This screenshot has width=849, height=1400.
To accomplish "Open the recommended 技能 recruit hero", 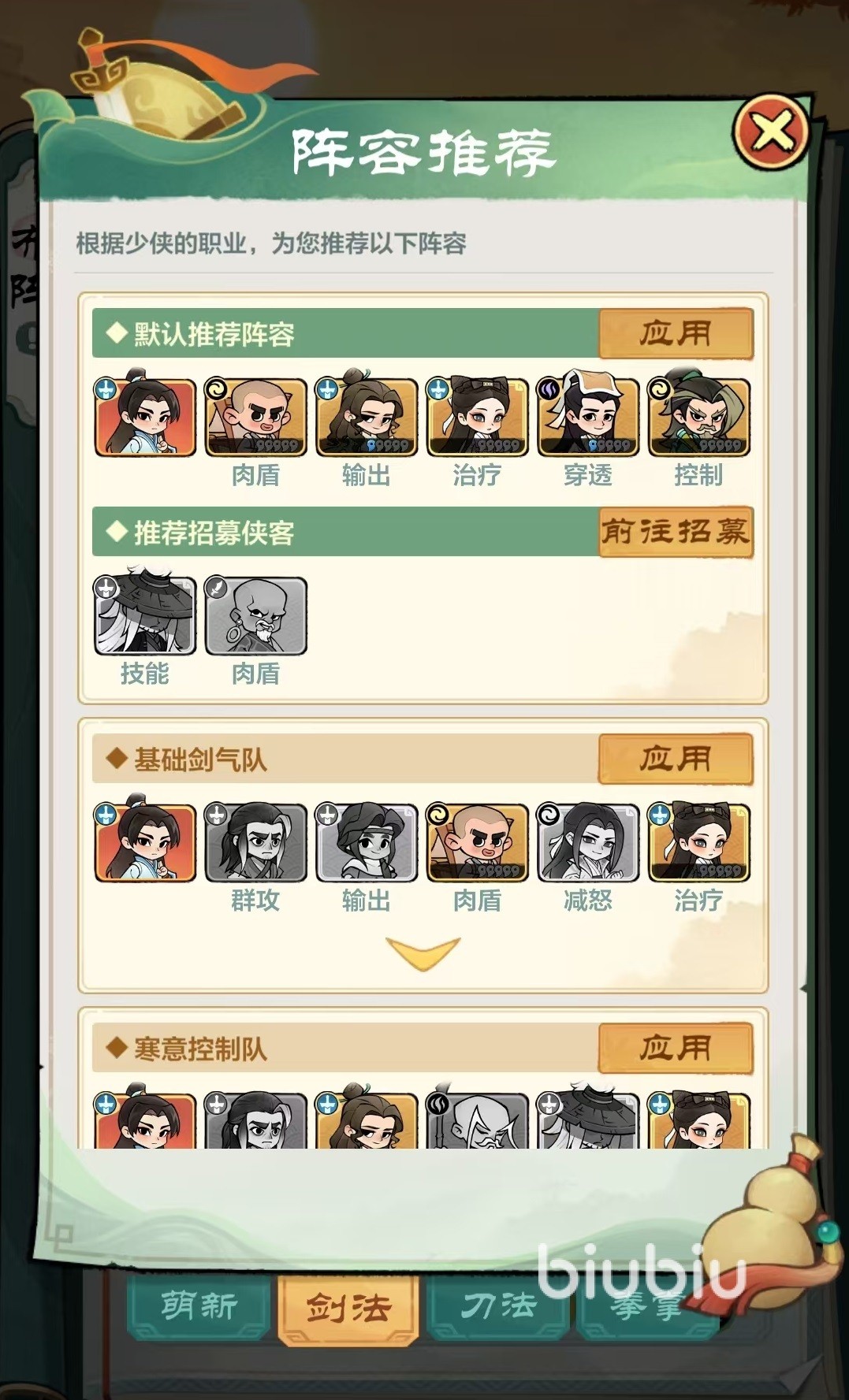I will click(x=145, y=616).
